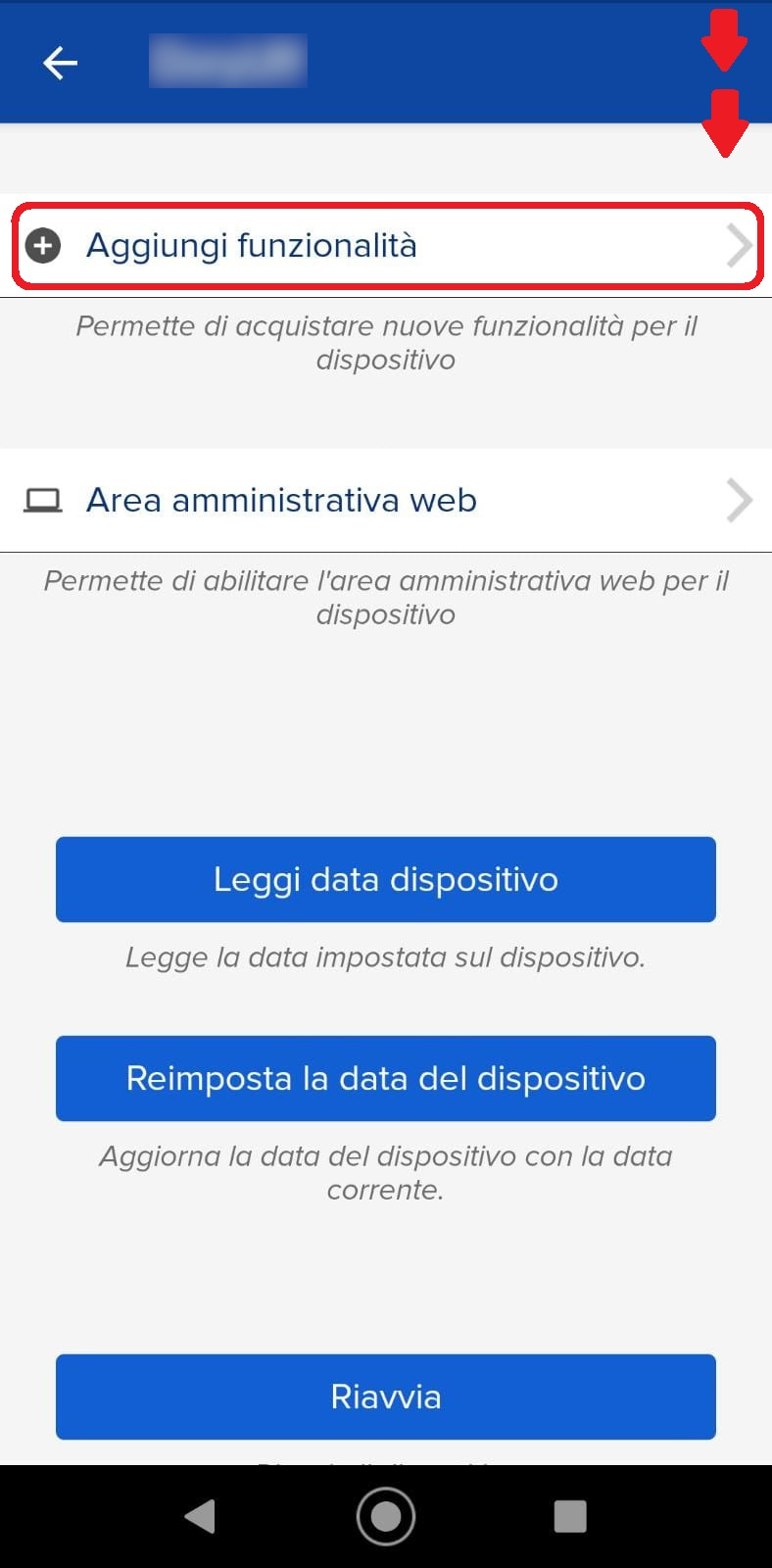
Task: Tap the Riavvia button
Action: coord(386,1396)
